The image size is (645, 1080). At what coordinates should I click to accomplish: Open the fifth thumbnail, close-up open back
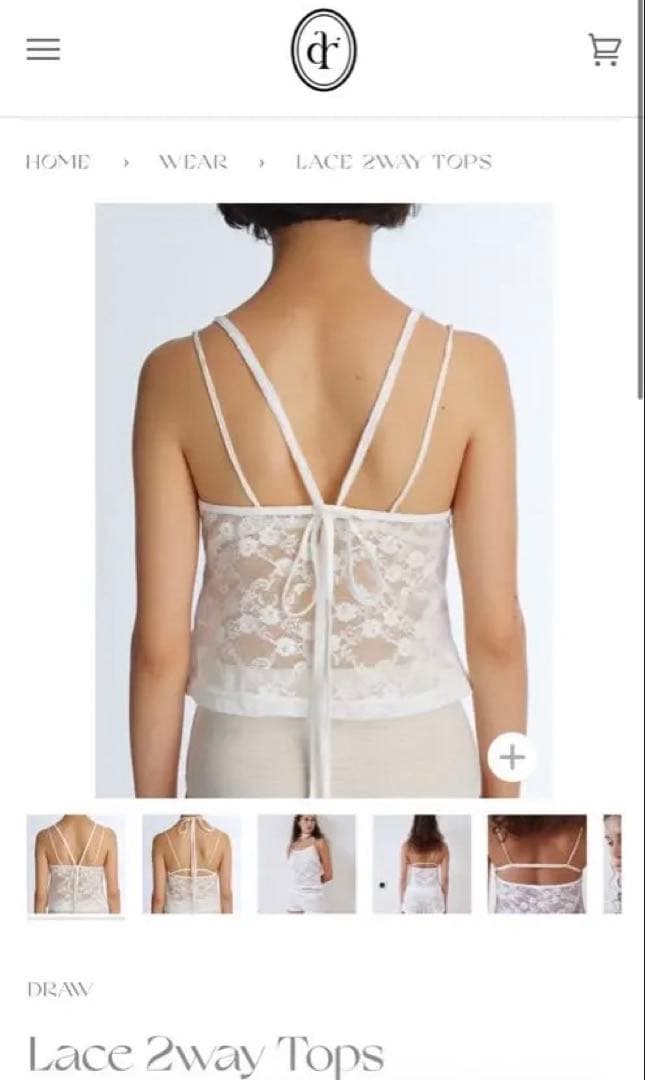pyautogui.click(x=537, y=864)
